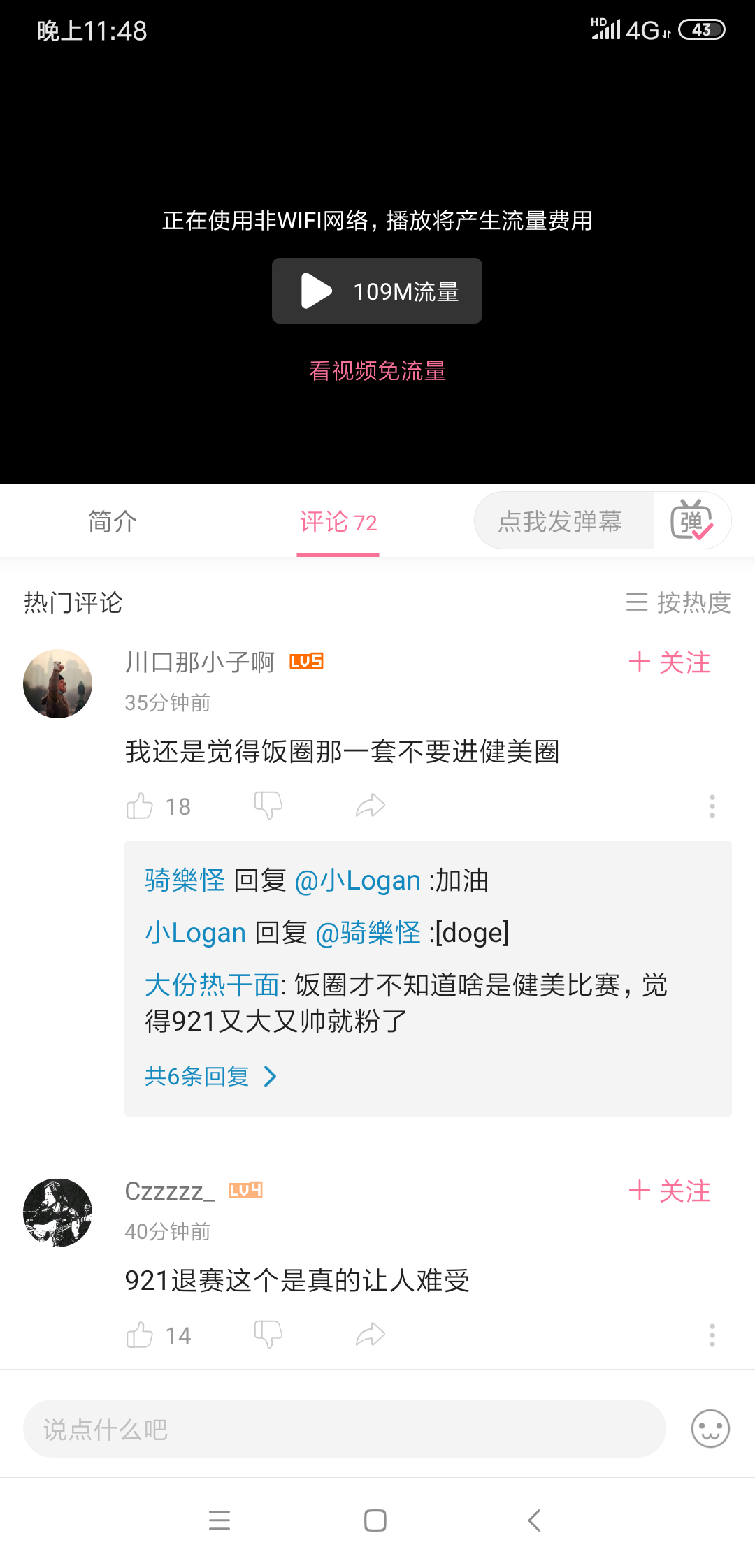Share 川口那小子啊's comment

[371, 806]
